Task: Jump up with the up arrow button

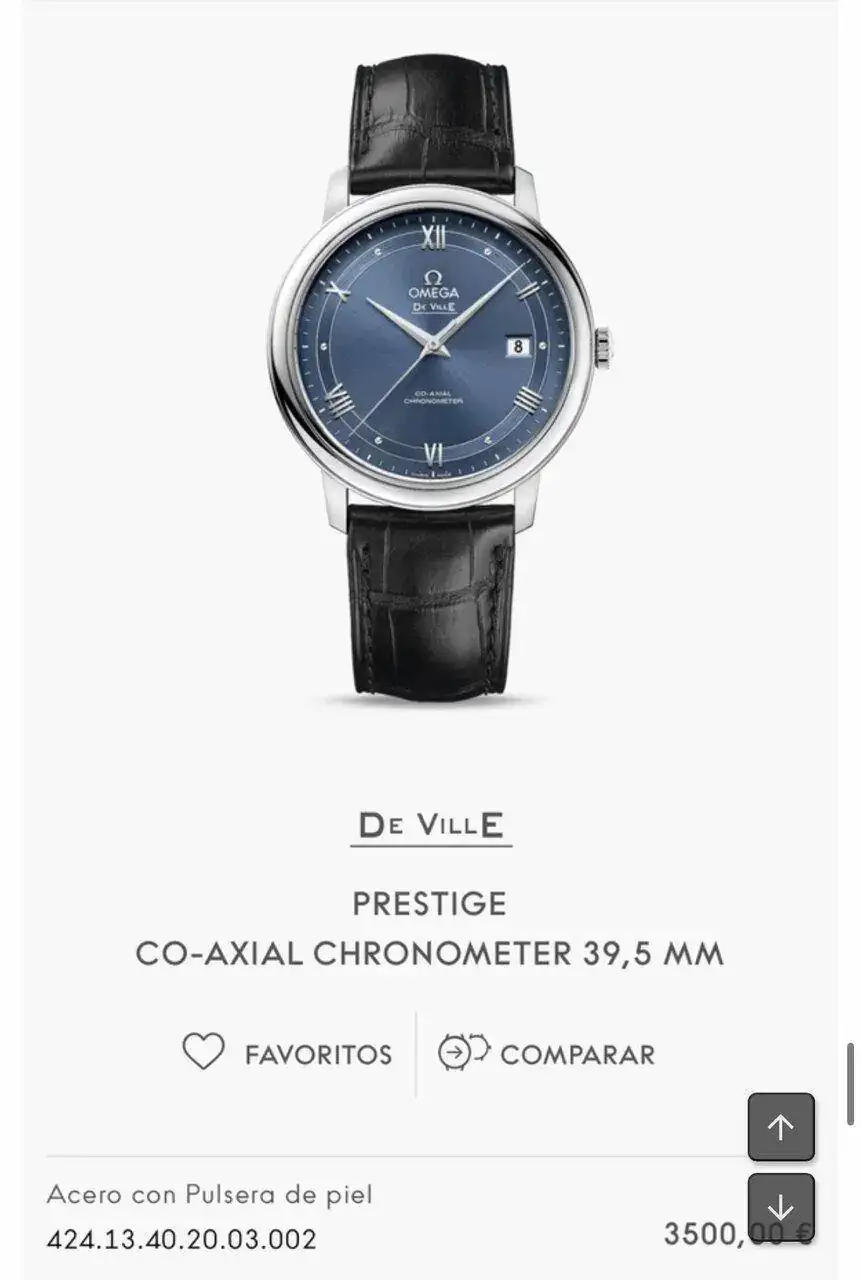Action: tap(780, 1127)
